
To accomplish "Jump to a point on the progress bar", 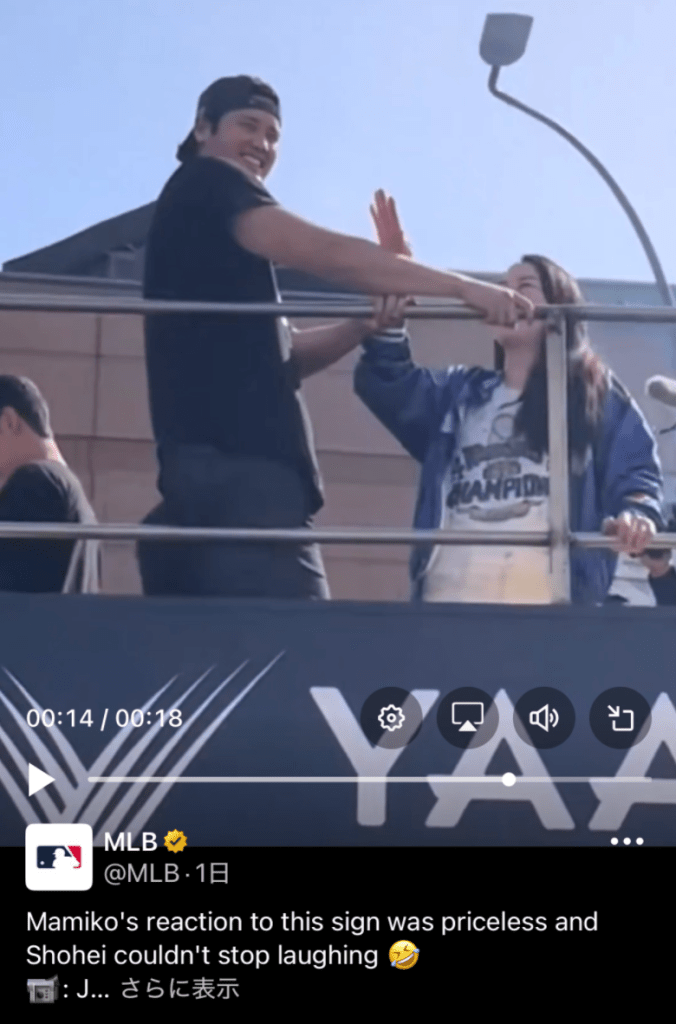I will pyautogui.click(x=300, y=779).
